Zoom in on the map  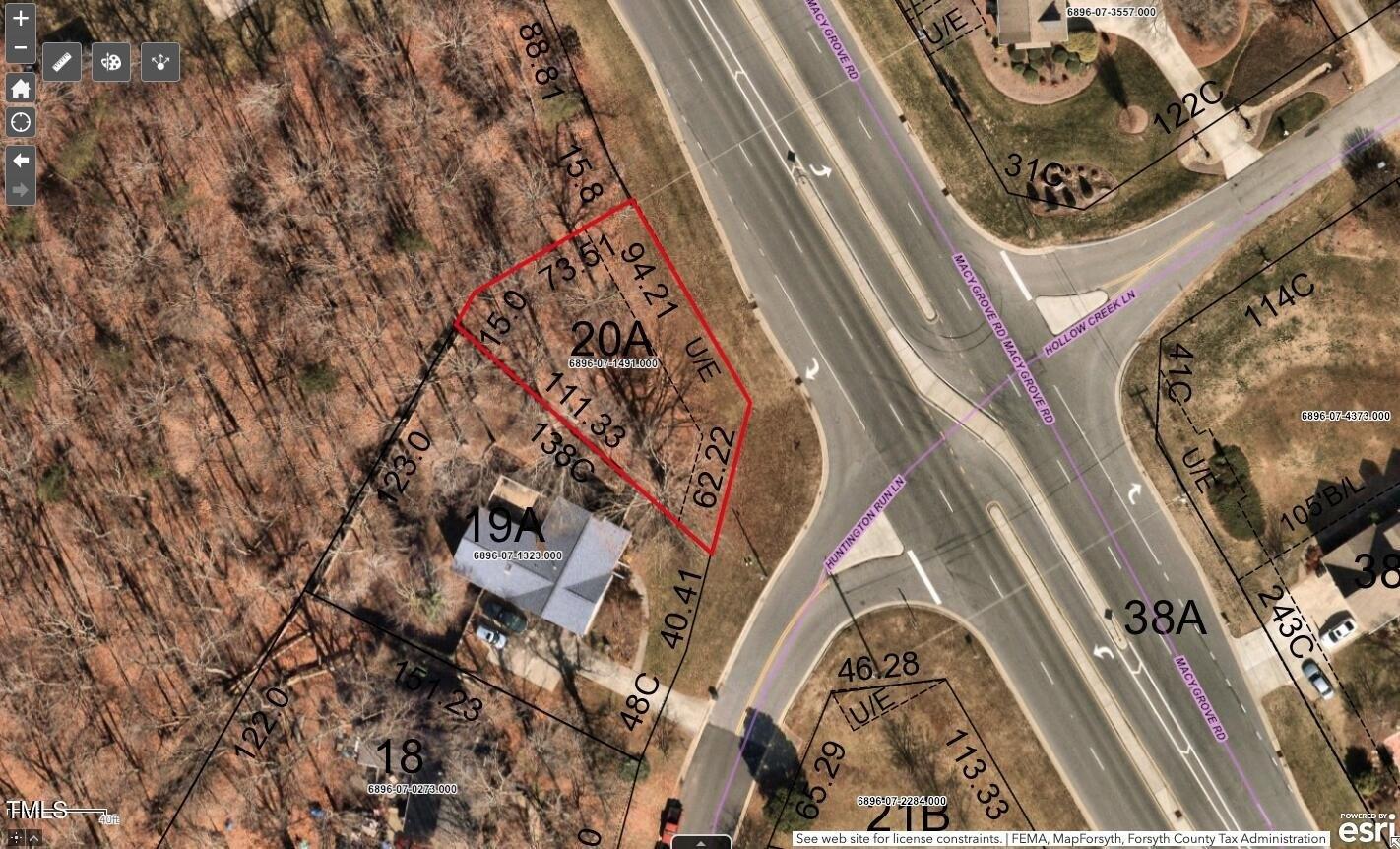(21, 19)
